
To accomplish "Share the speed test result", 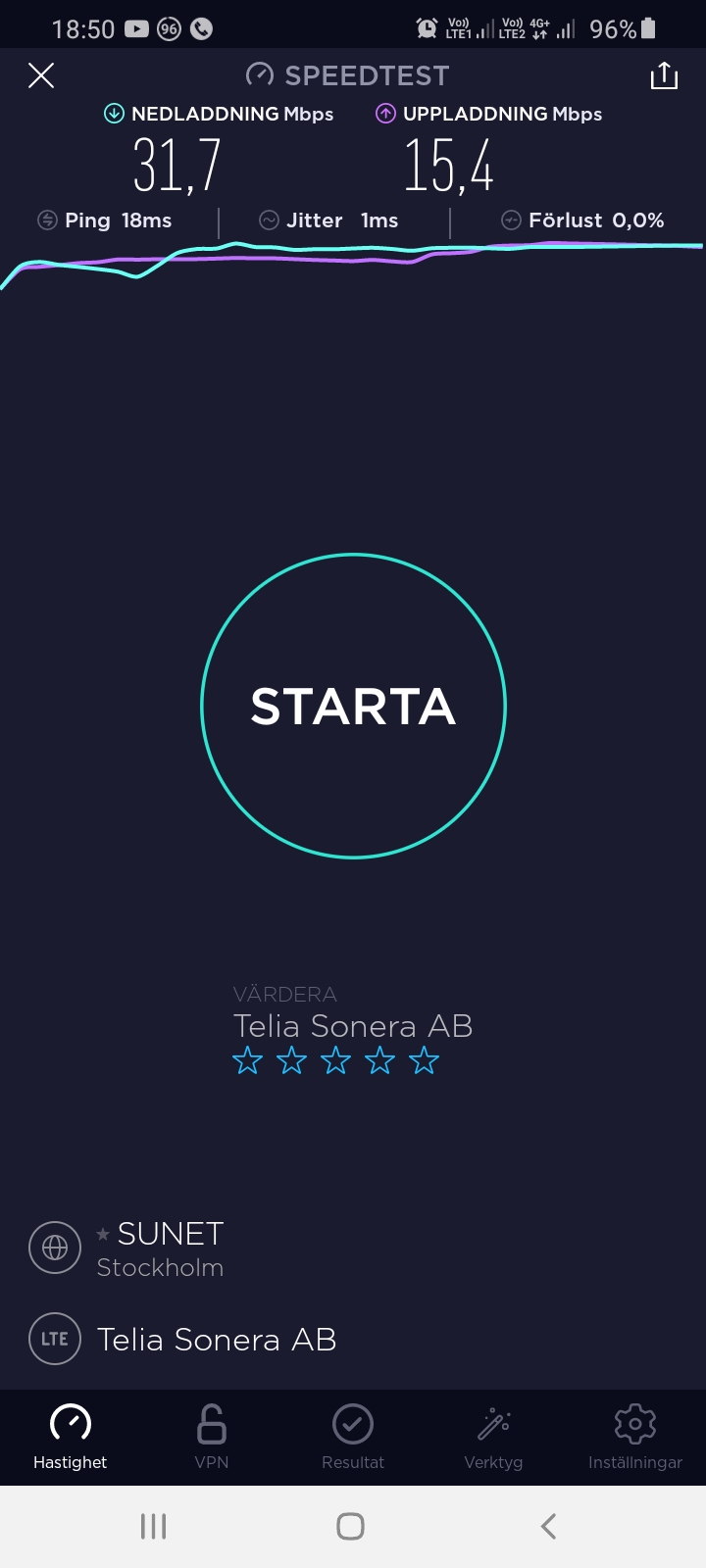I will pos(664,75).
